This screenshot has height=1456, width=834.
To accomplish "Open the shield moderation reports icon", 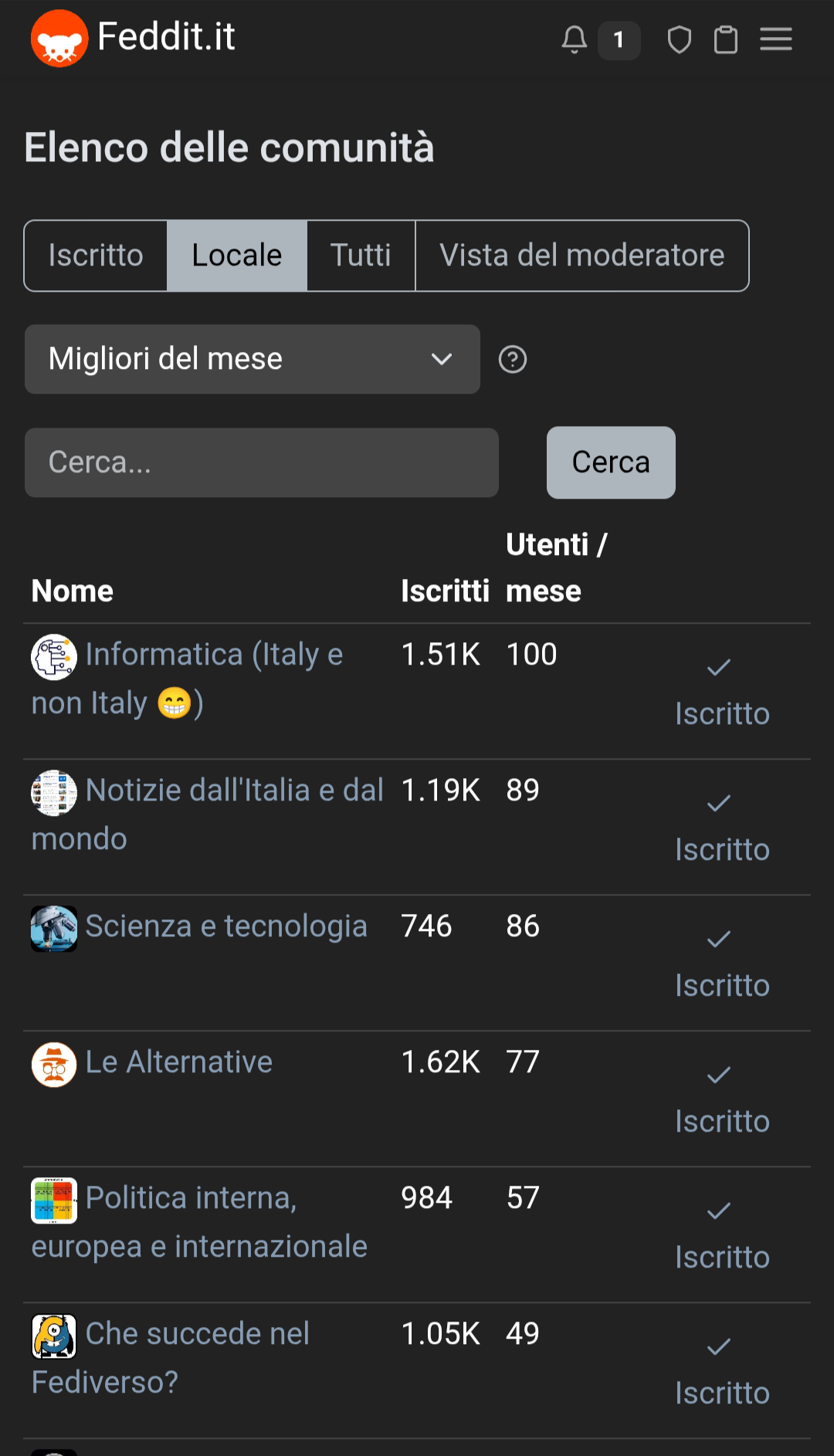I will coord(679,39).
